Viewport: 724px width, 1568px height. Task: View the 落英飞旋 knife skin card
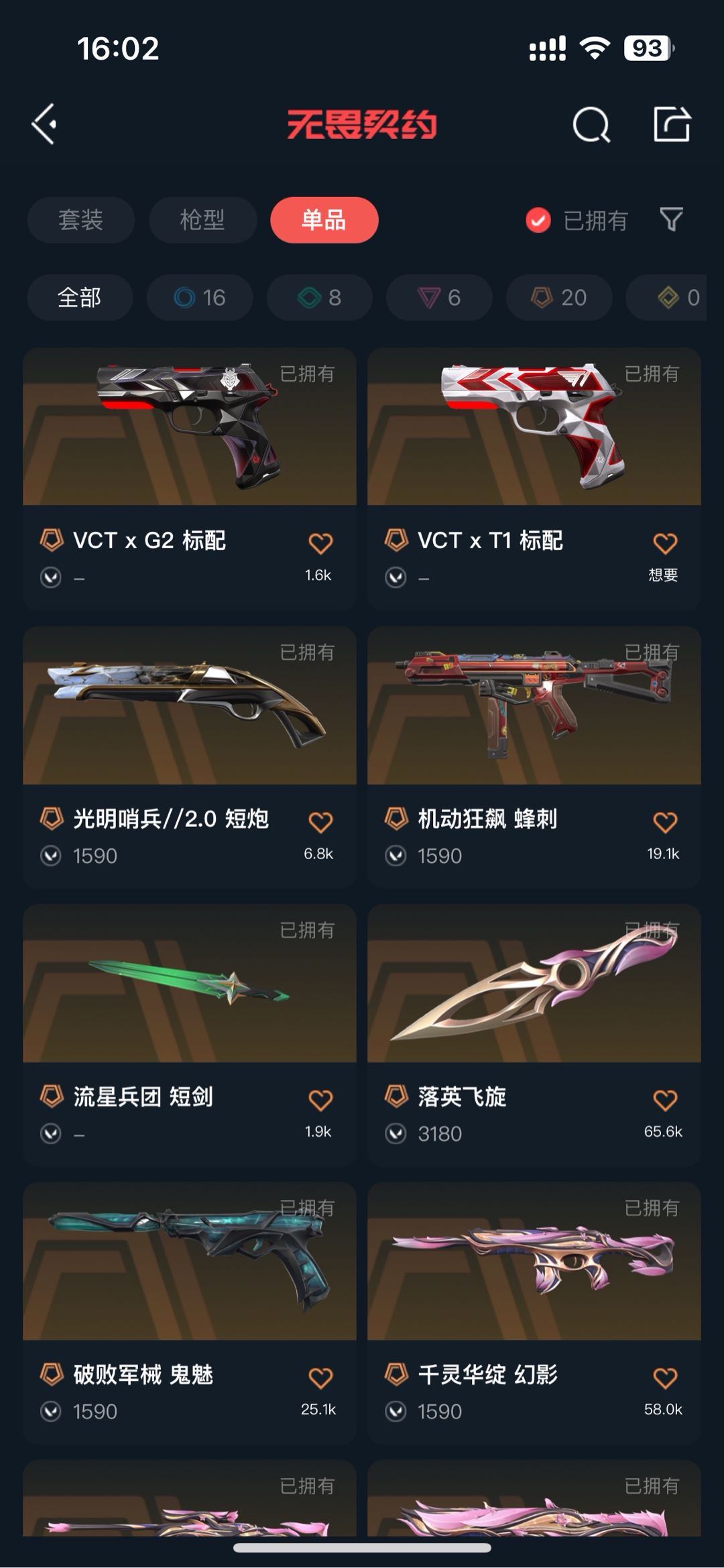[534, 986]
